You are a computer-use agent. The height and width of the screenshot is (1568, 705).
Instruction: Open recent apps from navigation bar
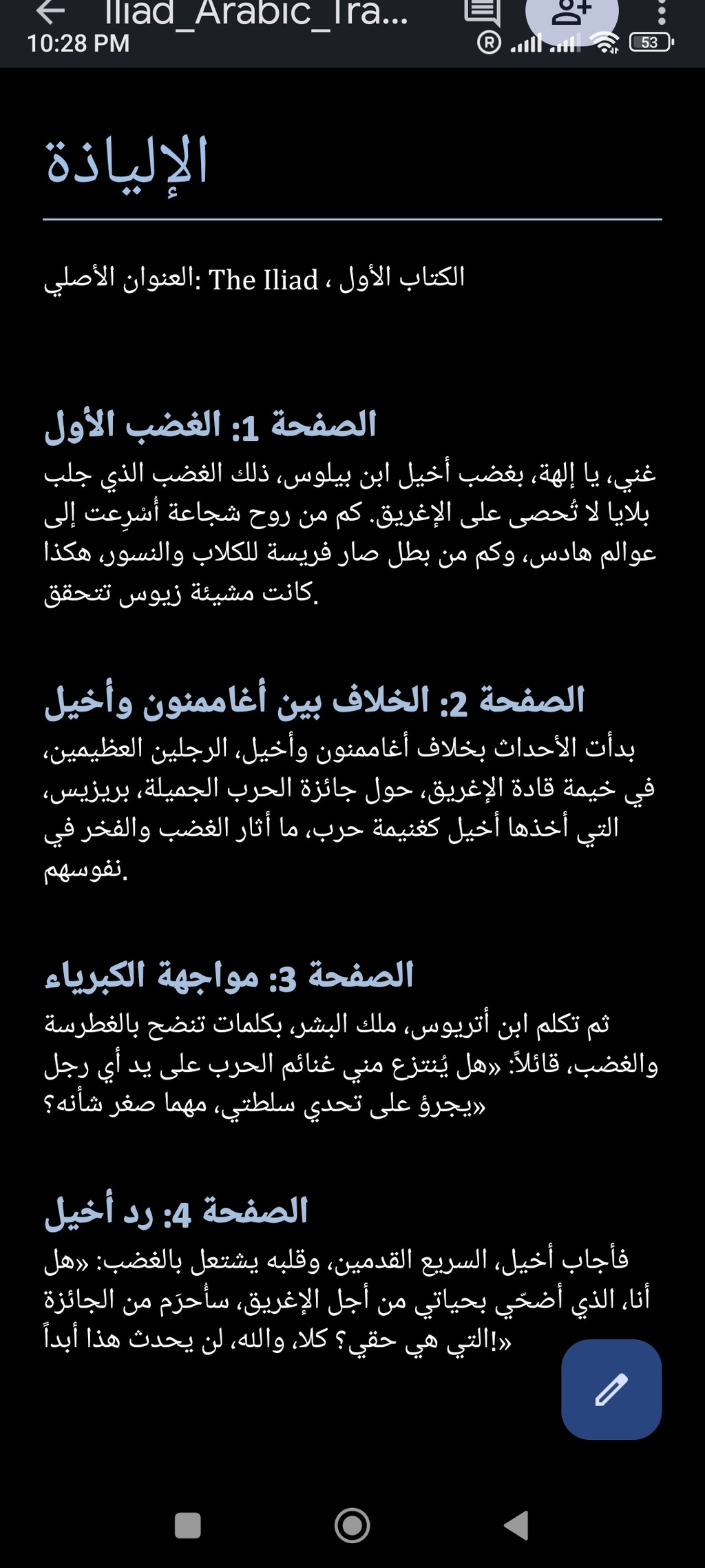point(188,1525)
